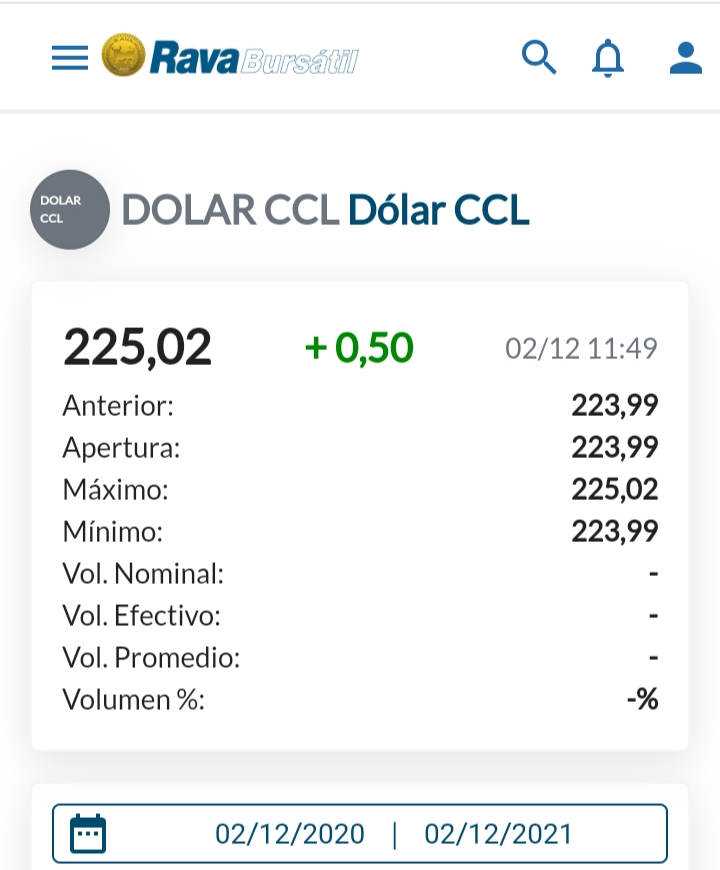The height and width of the screenshot is (870, 720).
Task: Tap the Rava Bursátil home logo
Action: click(230, 57)
